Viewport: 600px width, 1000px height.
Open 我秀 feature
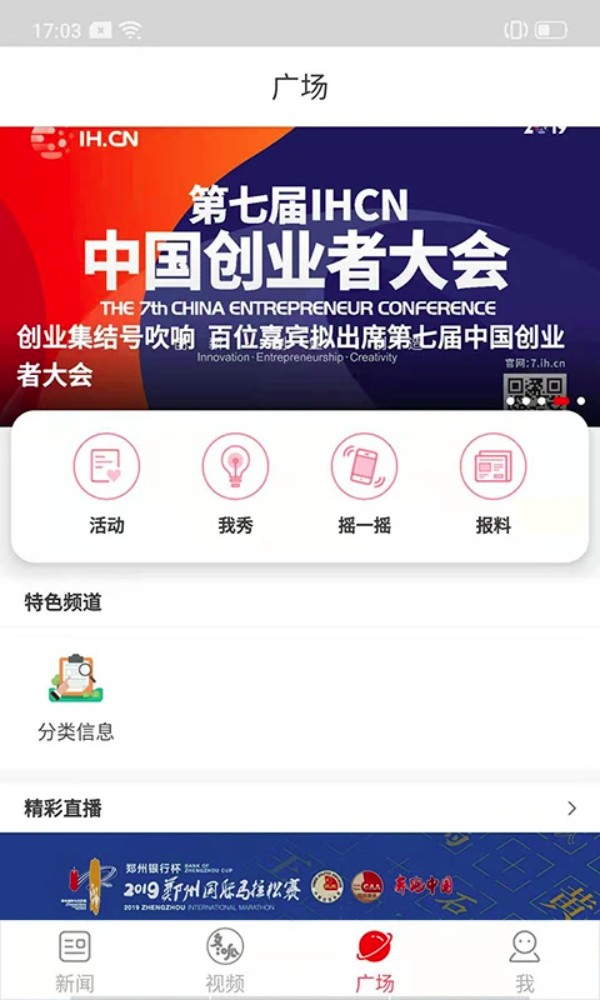[x=235, y=483]
